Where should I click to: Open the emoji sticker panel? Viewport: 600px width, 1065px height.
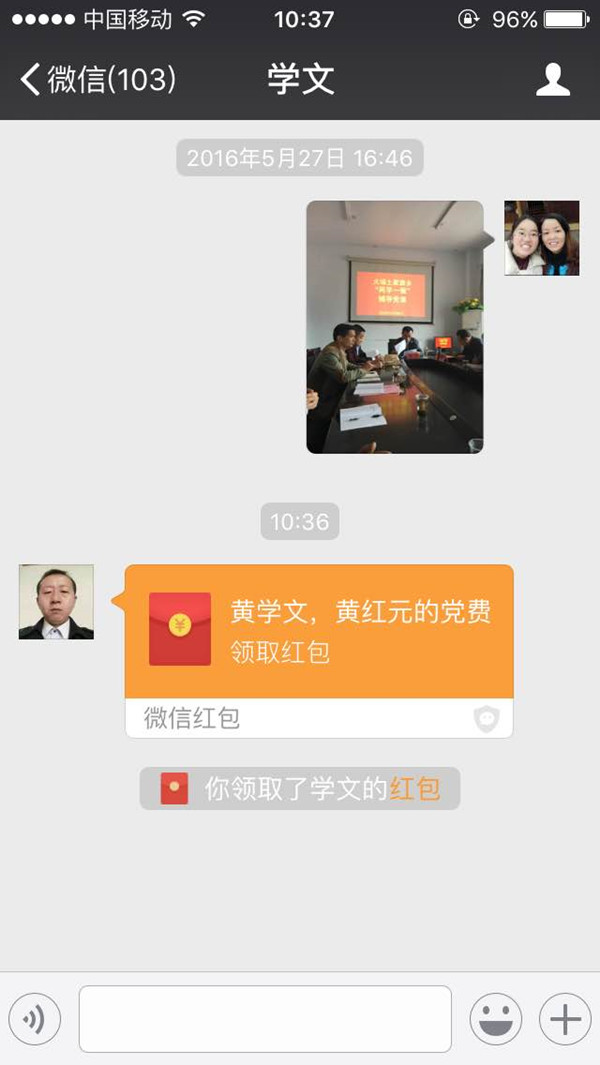tap(495, 1019)
